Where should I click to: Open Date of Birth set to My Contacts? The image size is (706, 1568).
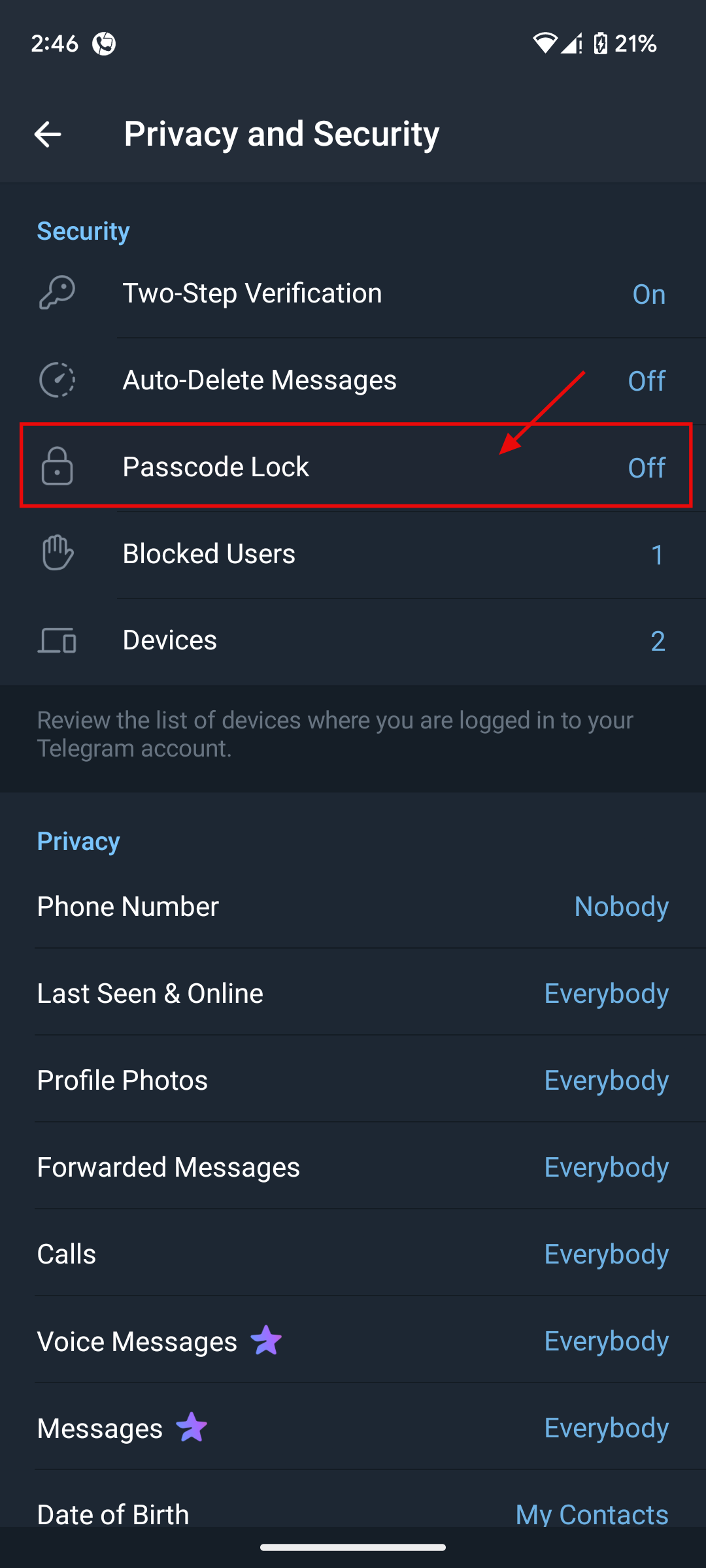coord(353,1513)
